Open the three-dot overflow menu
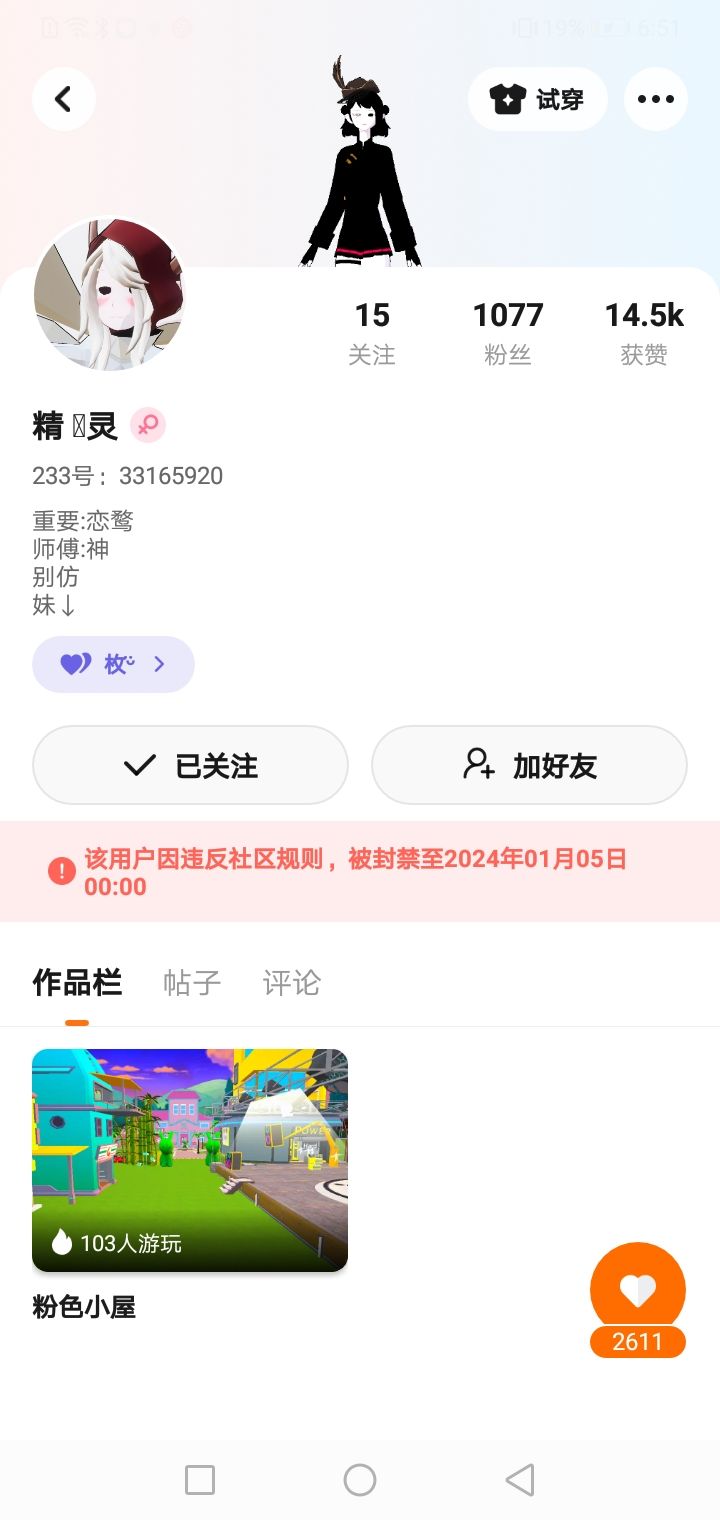The image size is (720, 1520). tap(655, 99)
